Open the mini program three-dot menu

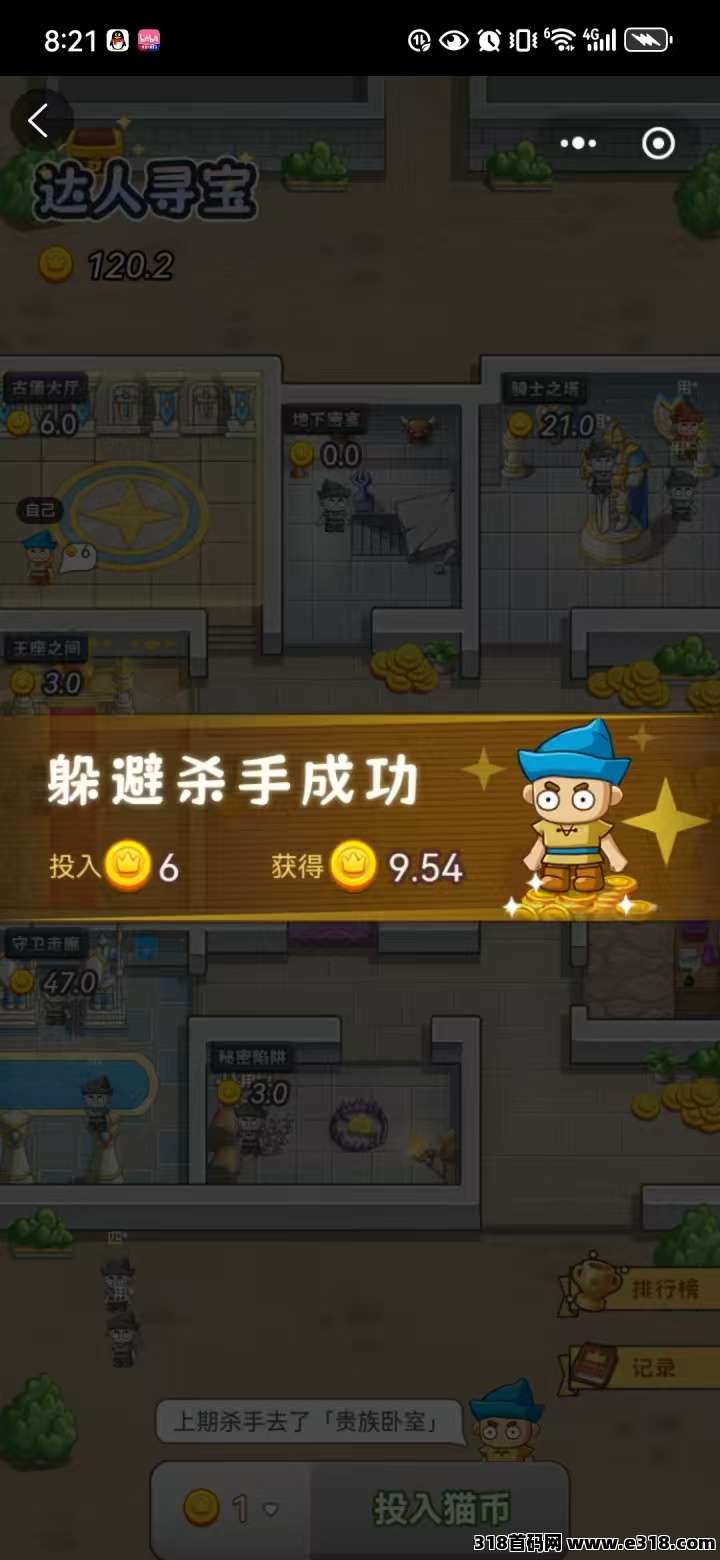578,144
